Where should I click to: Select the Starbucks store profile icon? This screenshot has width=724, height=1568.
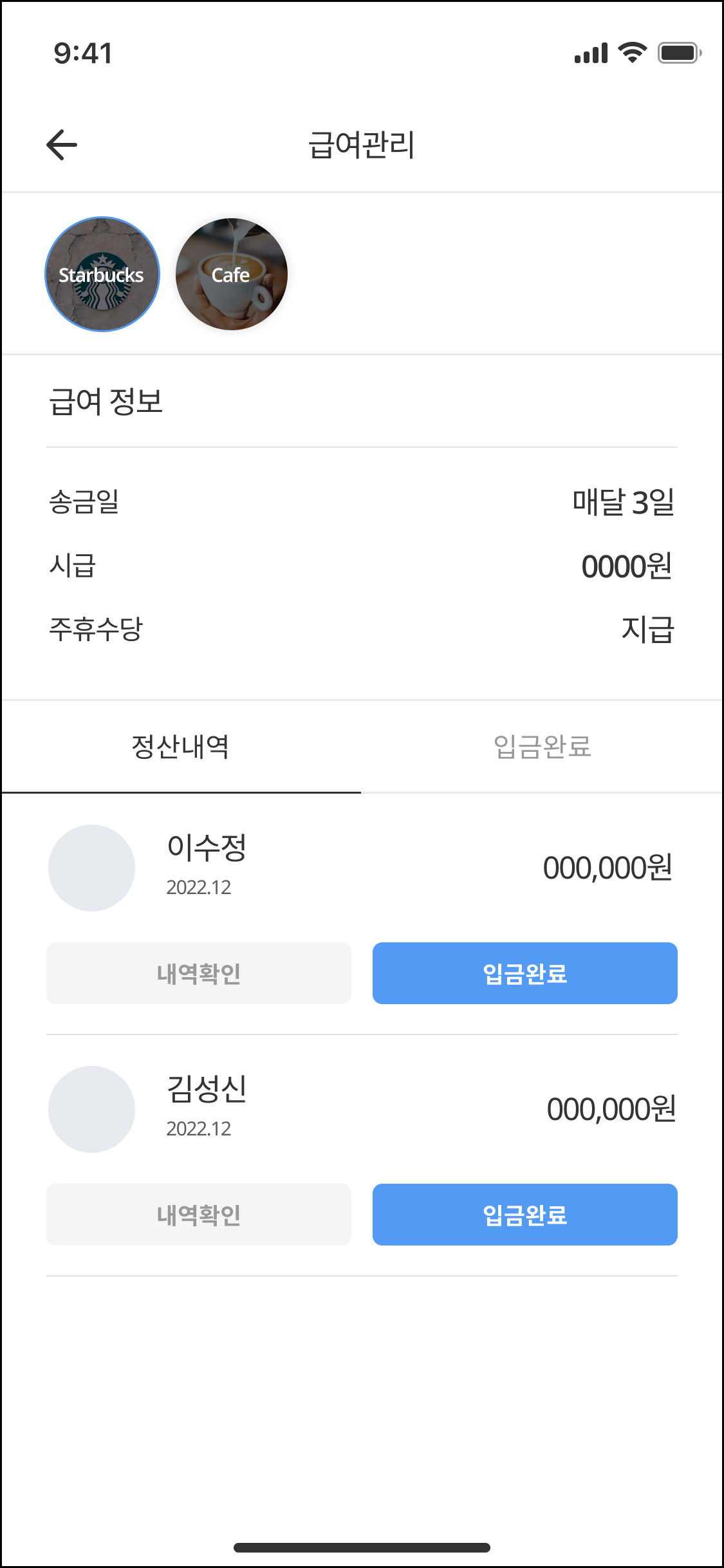(102, 274)
